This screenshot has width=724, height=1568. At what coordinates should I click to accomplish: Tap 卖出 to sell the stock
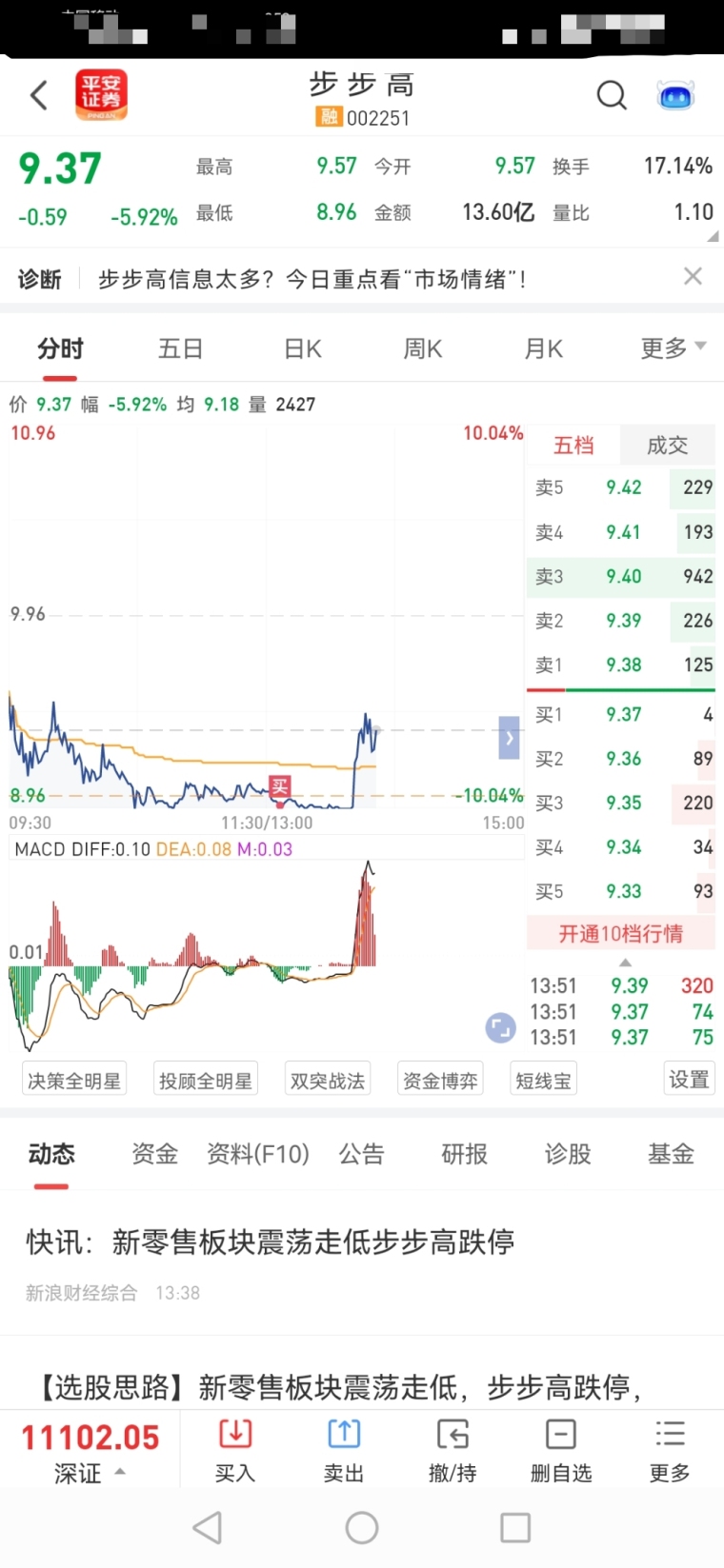point(344,1450)
